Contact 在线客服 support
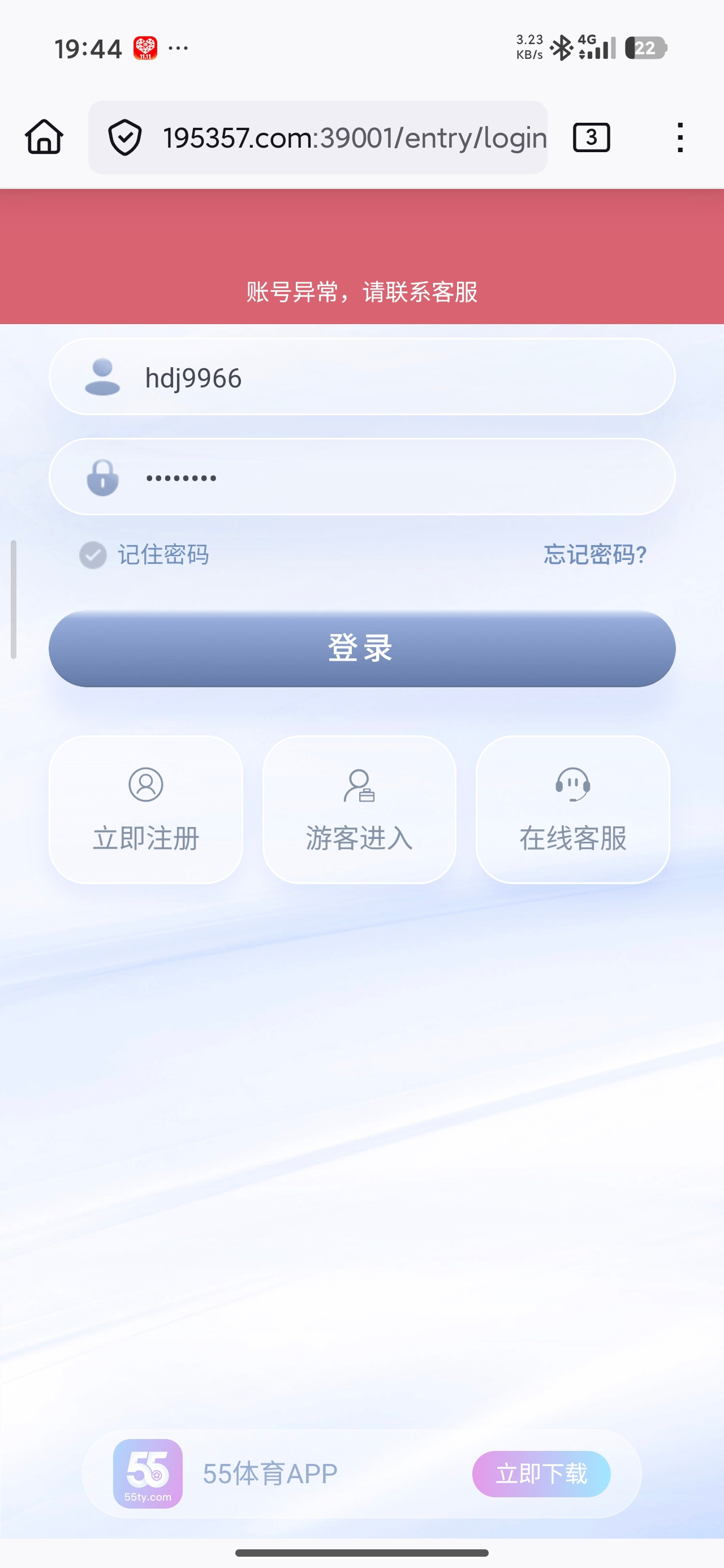The width and height of the screenshot is (724, 1568). (572, 809)
